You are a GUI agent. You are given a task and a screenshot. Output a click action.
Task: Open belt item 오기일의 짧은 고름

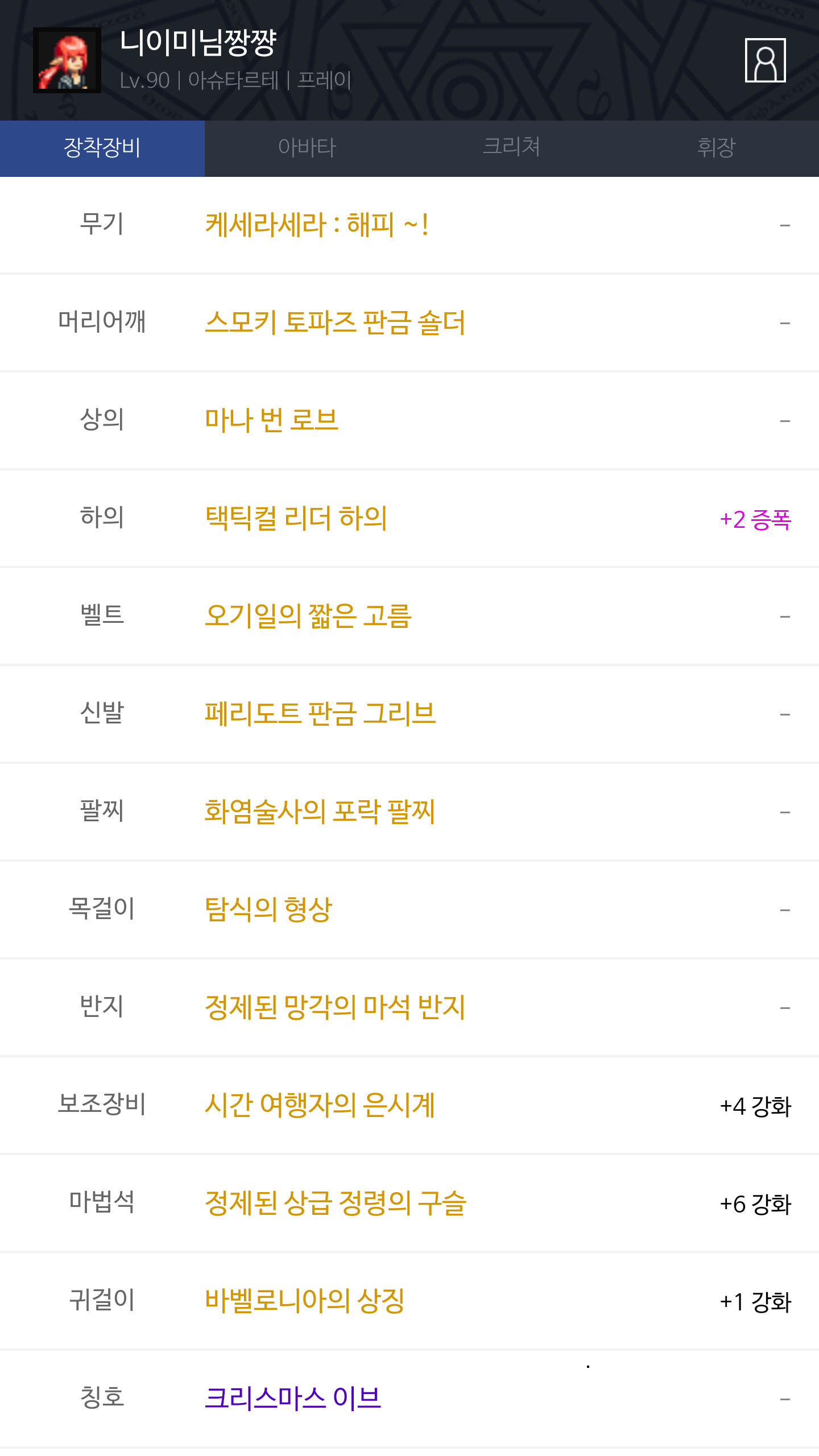(x=308, y=616)
